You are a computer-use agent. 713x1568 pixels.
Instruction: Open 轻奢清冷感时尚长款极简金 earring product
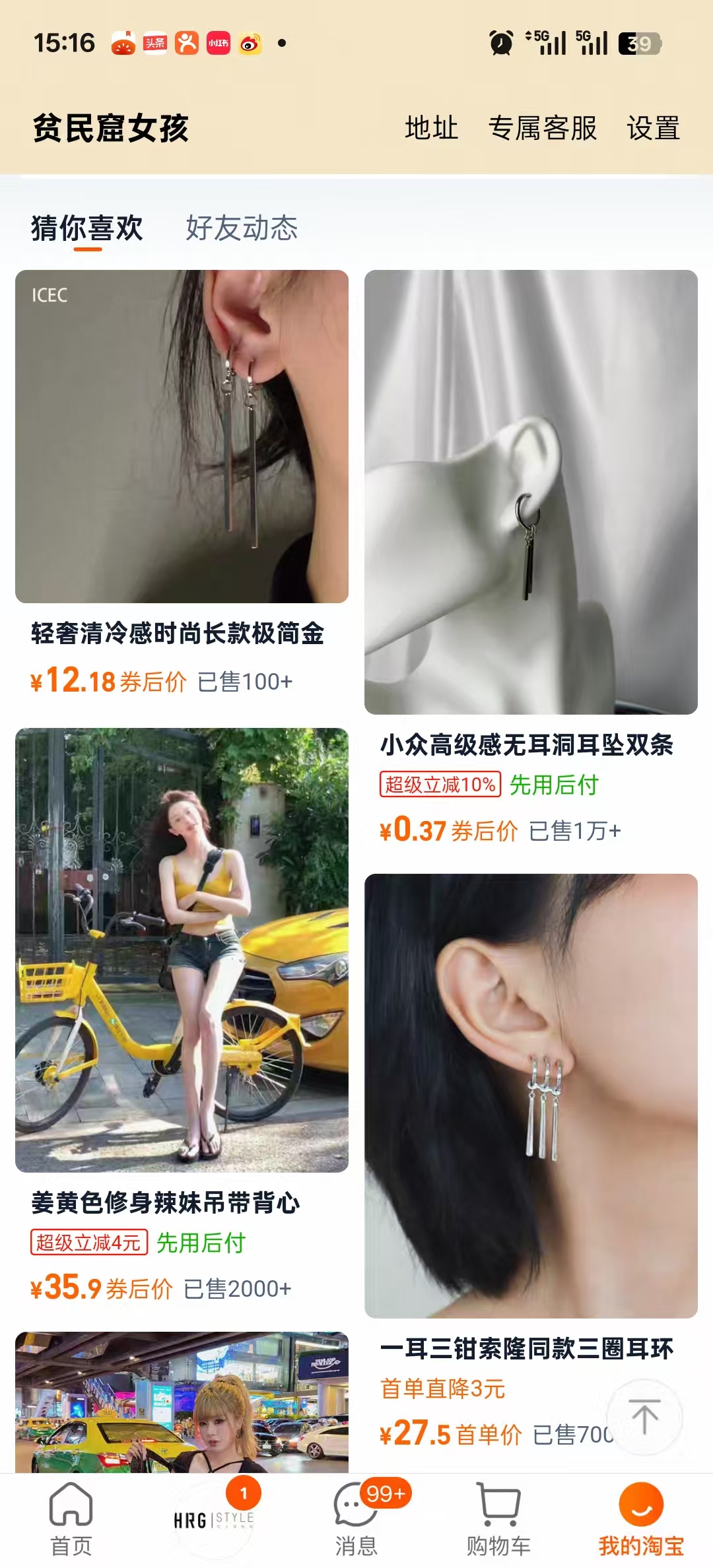[x=182, y=437]
